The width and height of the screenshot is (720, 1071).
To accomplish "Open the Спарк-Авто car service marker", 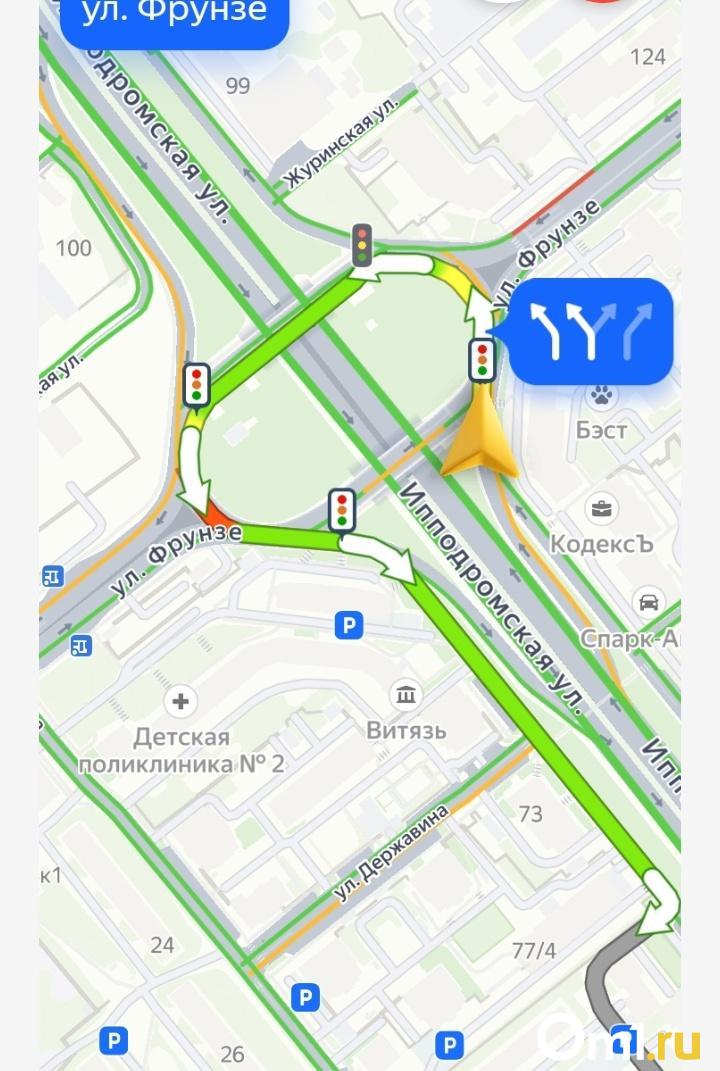I will pos(649,603).
